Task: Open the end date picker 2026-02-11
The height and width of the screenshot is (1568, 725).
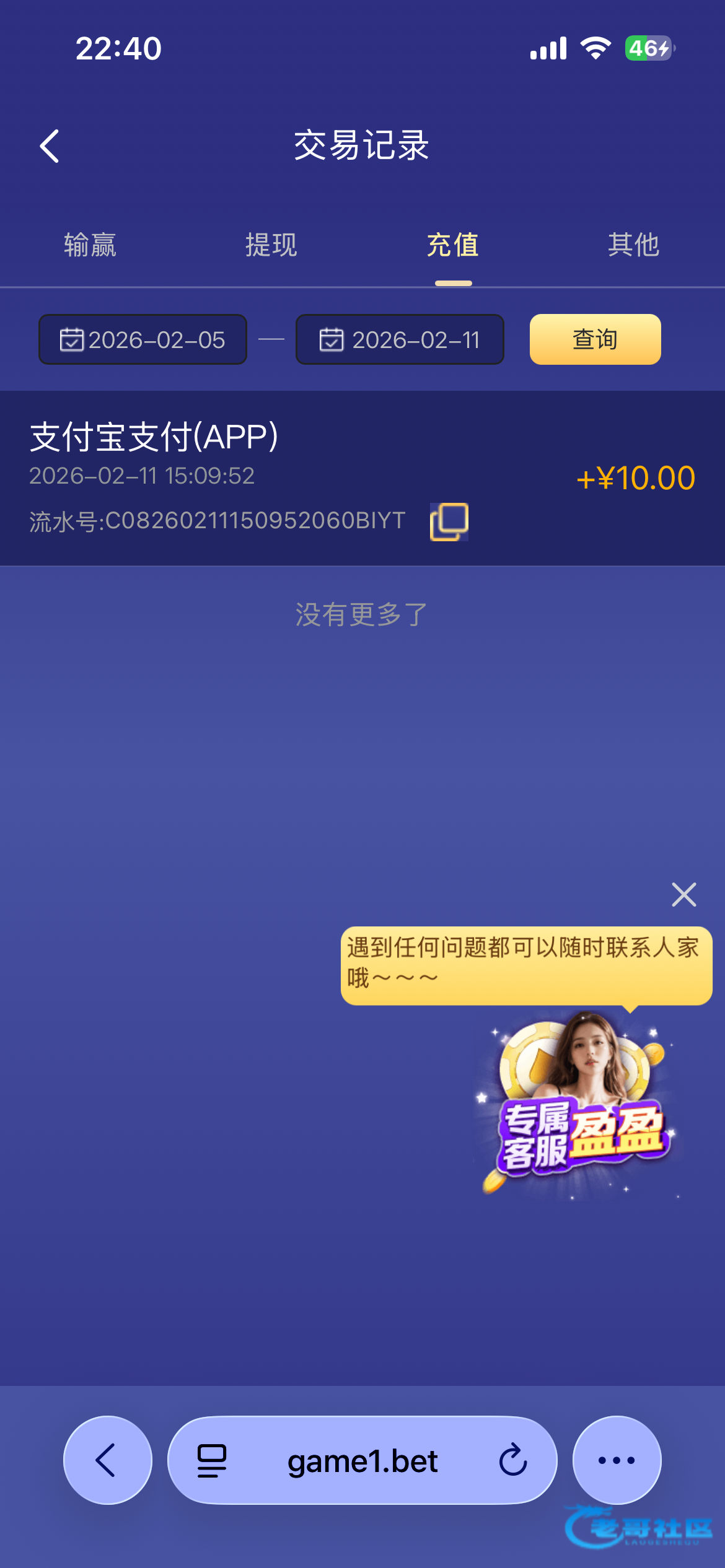Action: [x=400, y=339]
